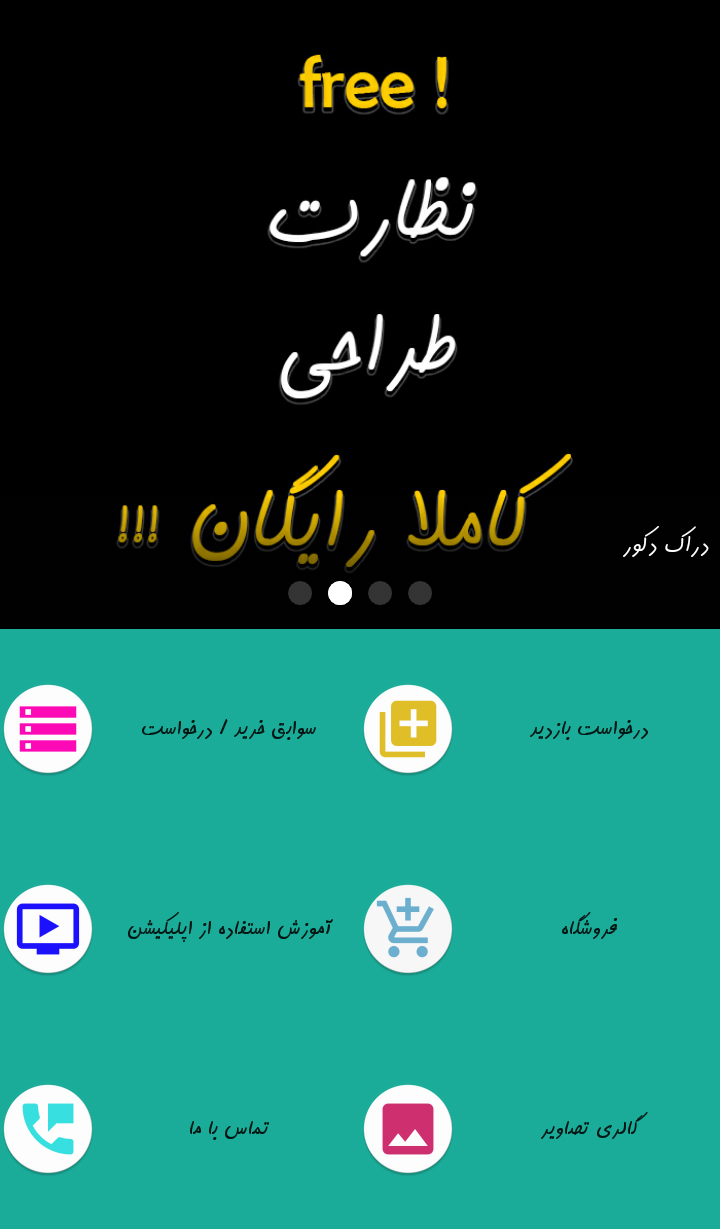Screen dimensions: 720x1229
Task: Click the active white slider dot
Action: coord(340,593)
